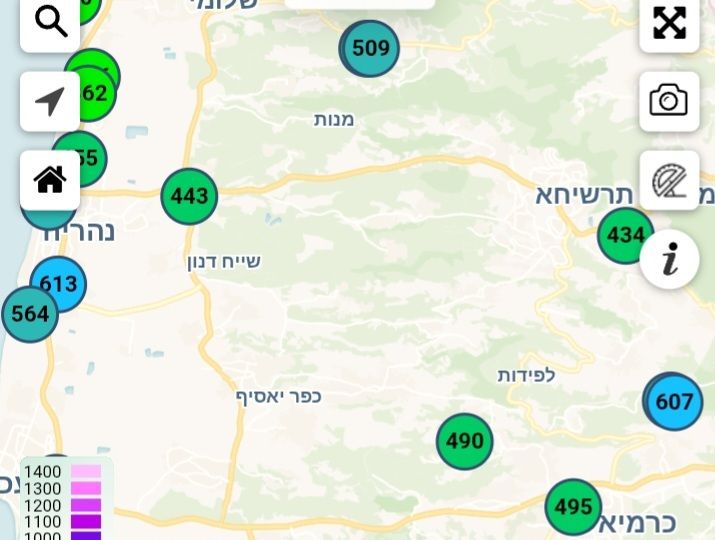
Task: Open the 434 station marker
Action: (x=626, y=236)
